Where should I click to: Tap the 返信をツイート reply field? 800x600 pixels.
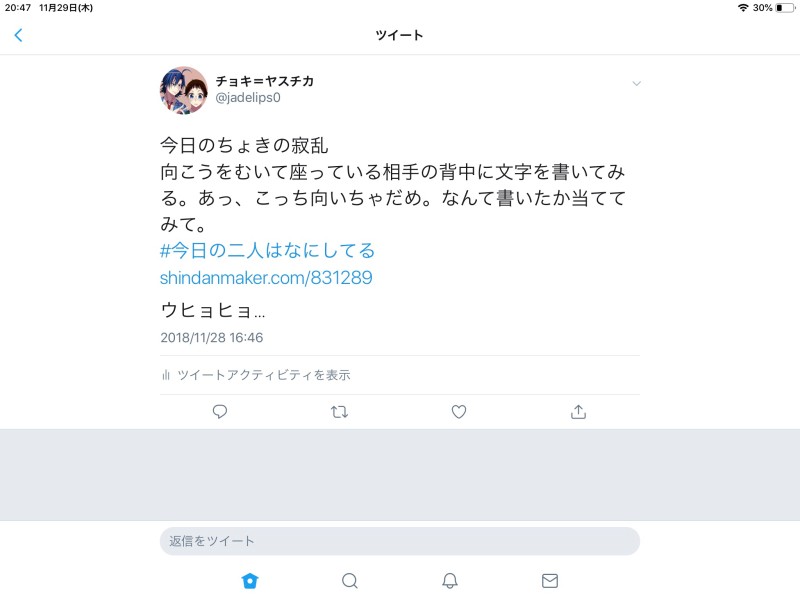coord(399,541)
